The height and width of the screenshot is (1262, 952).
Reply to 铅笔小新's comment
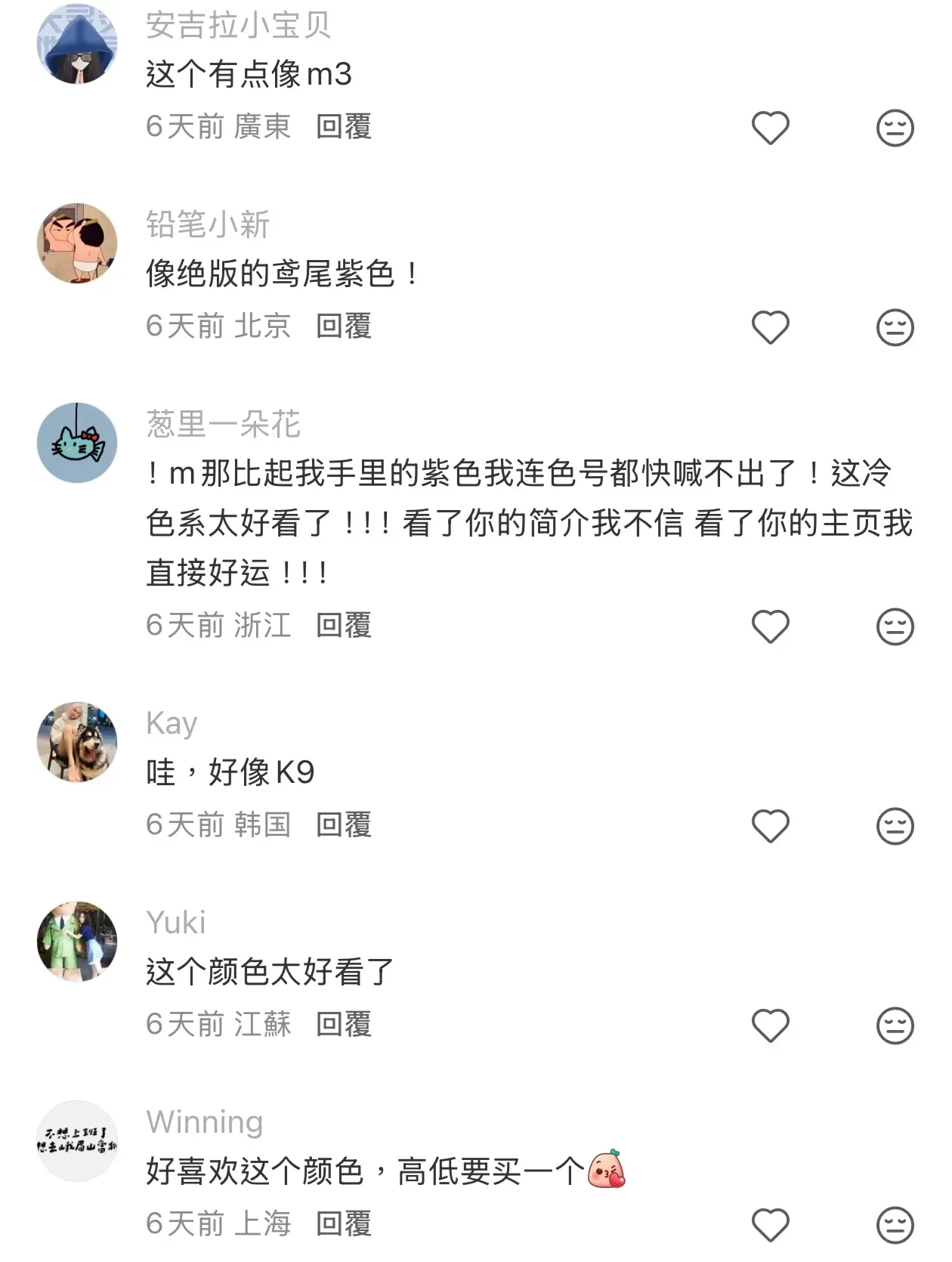coord(344,326)
